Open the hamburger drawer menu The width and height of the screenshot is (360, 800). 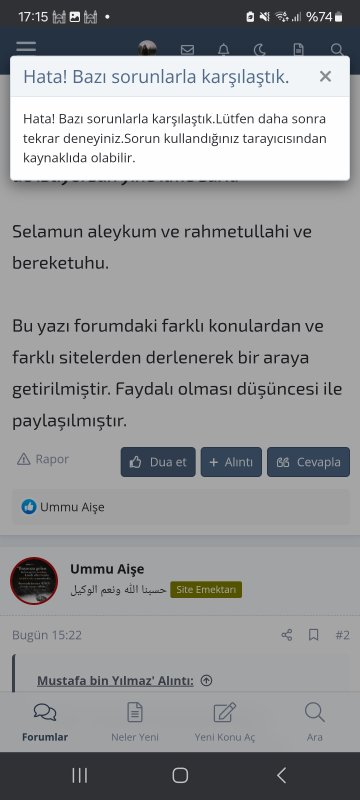click(x=26, y=46)
